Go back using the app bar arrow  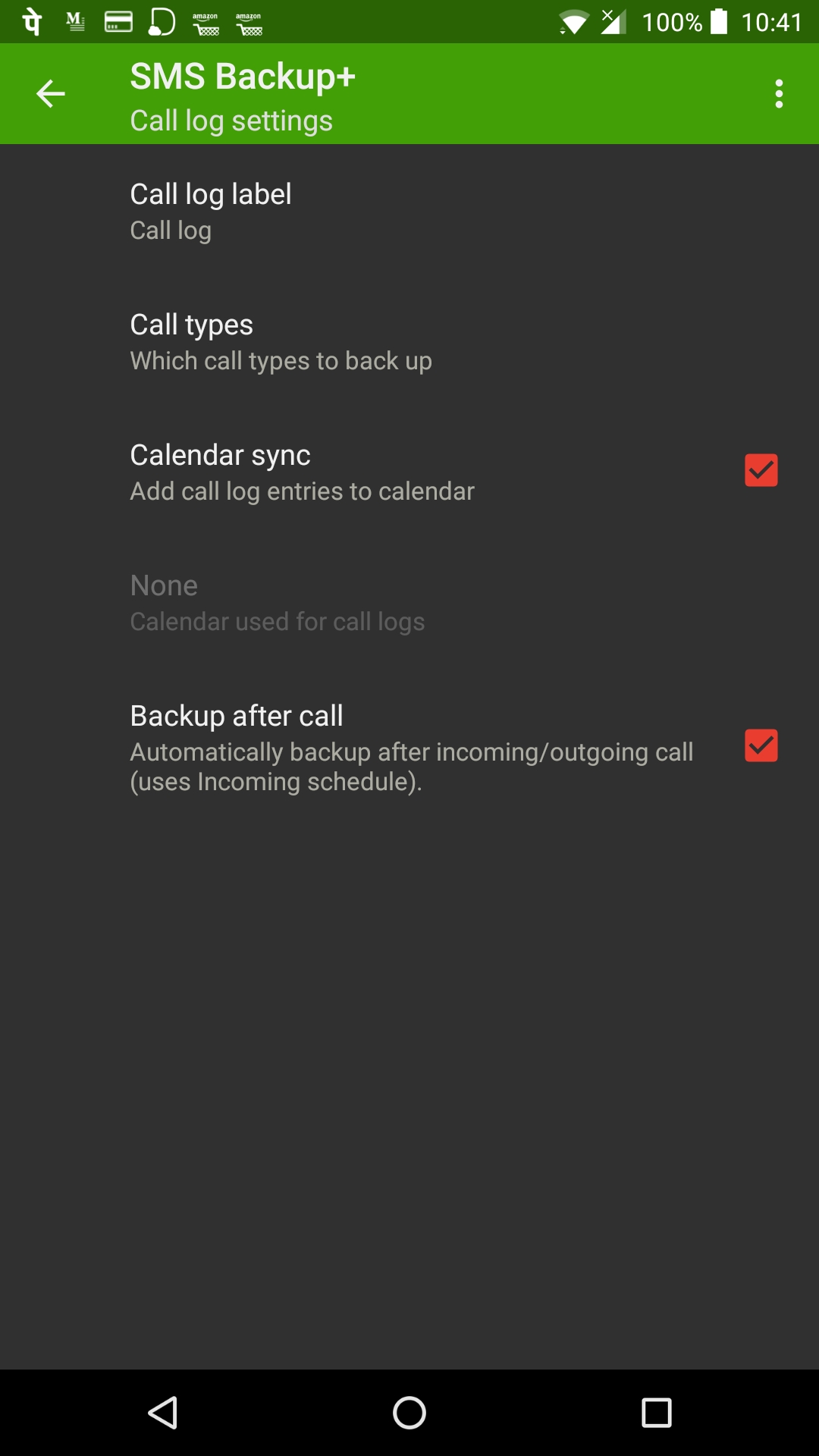point(51,94)
